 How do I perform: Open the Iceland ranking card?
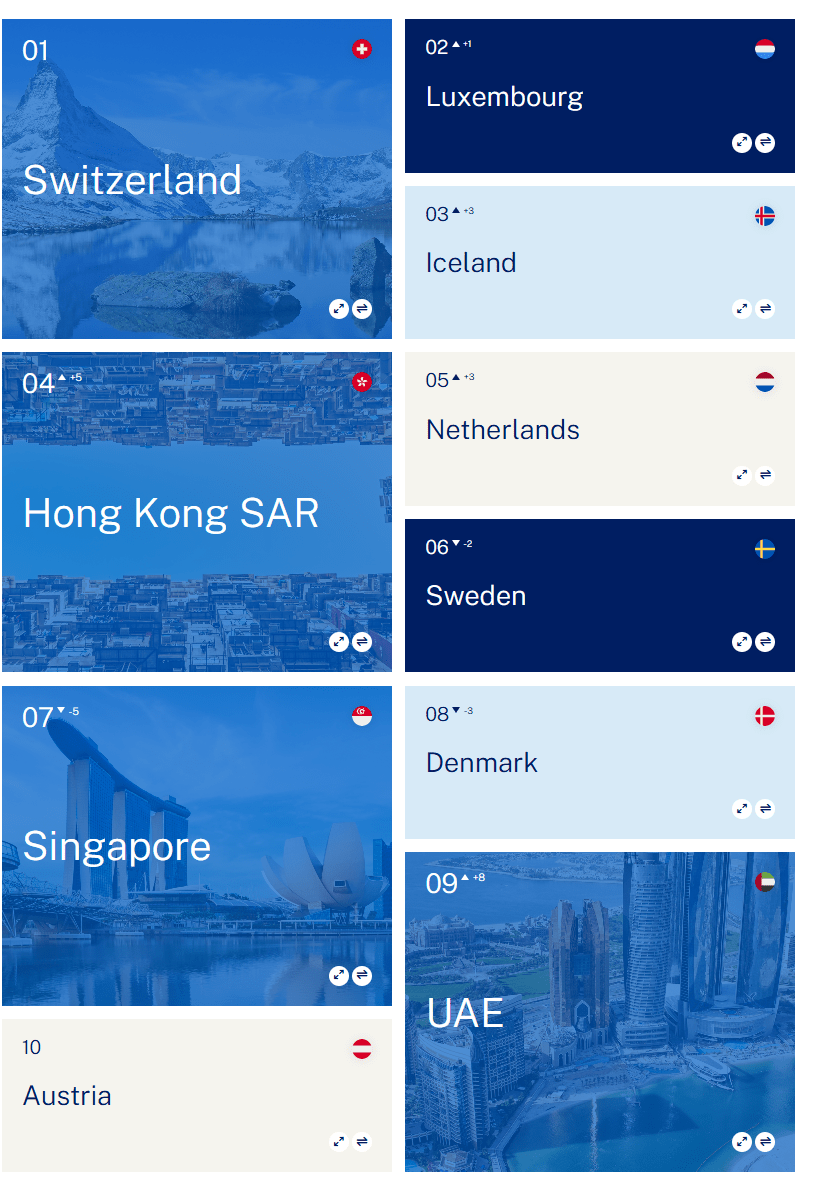click(x=471, y=263)
